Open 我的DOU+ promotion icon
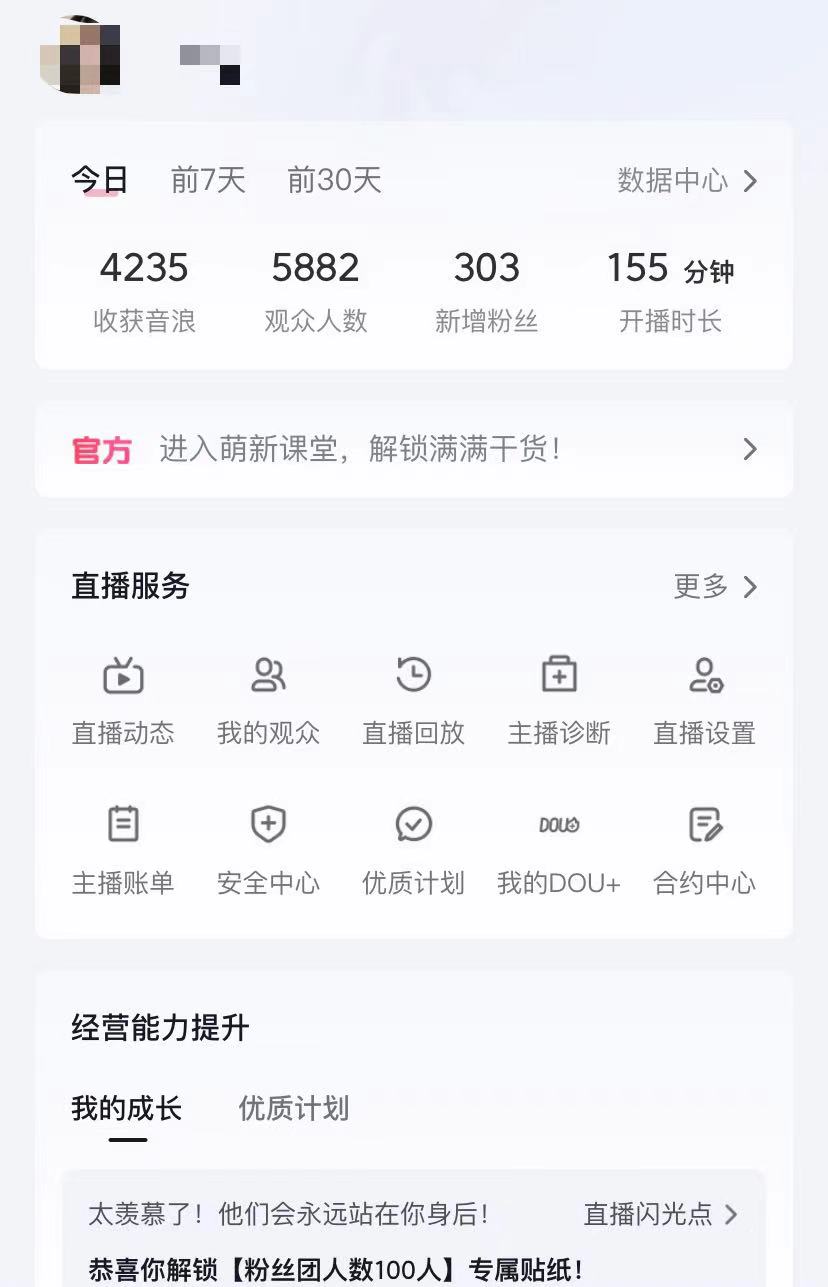Image resolution: width=828 pixels, height=1287 pixels. point(559,847)
